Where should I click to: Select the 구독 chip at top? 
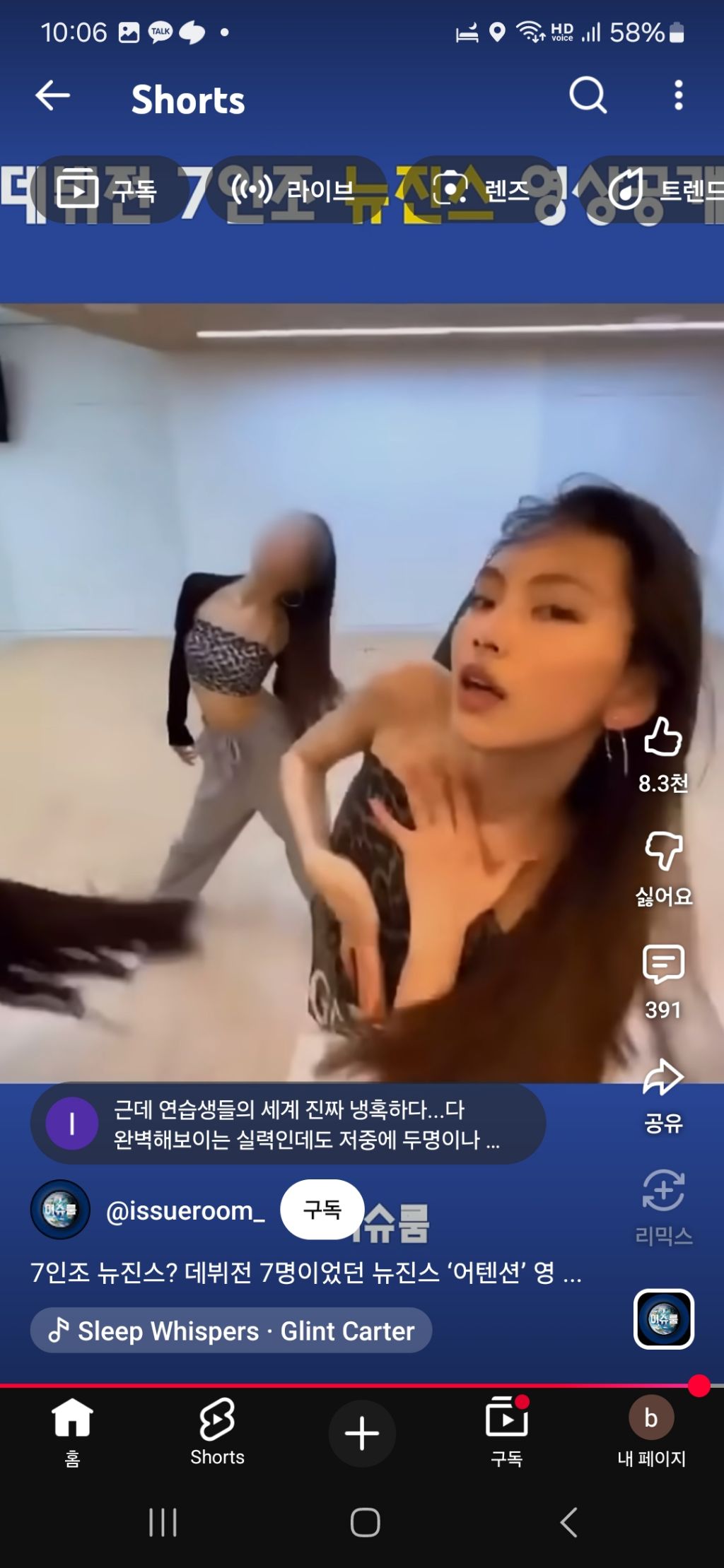coord(107,189)
